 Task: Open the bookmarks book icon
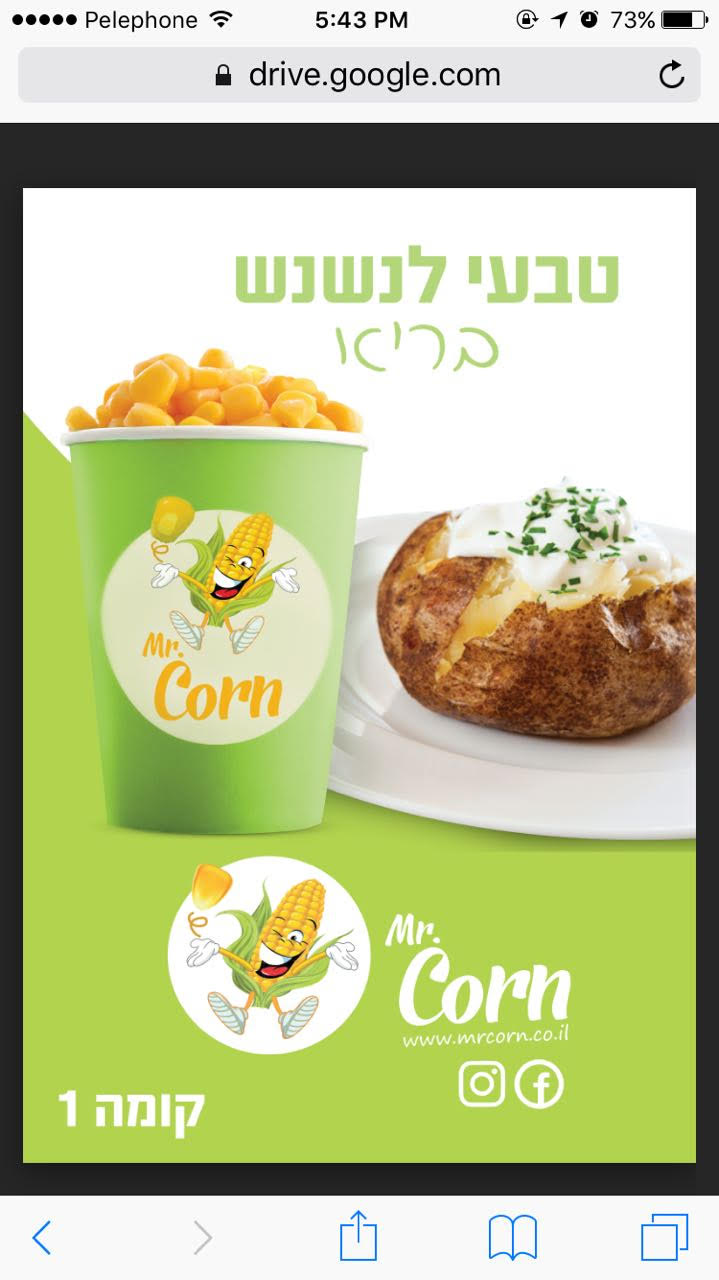513,1238
